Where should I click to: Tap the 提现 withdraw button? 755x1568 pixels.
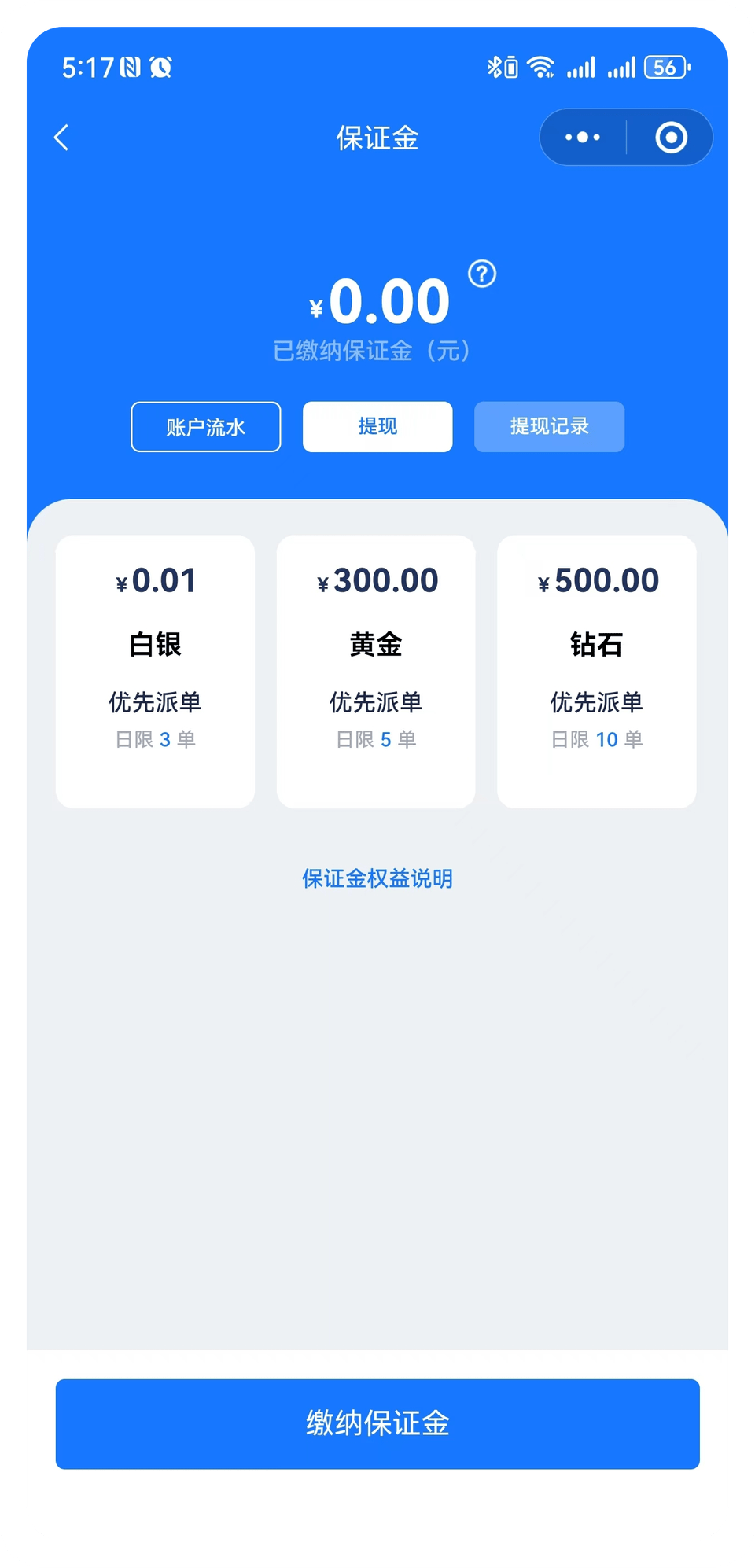377,427
